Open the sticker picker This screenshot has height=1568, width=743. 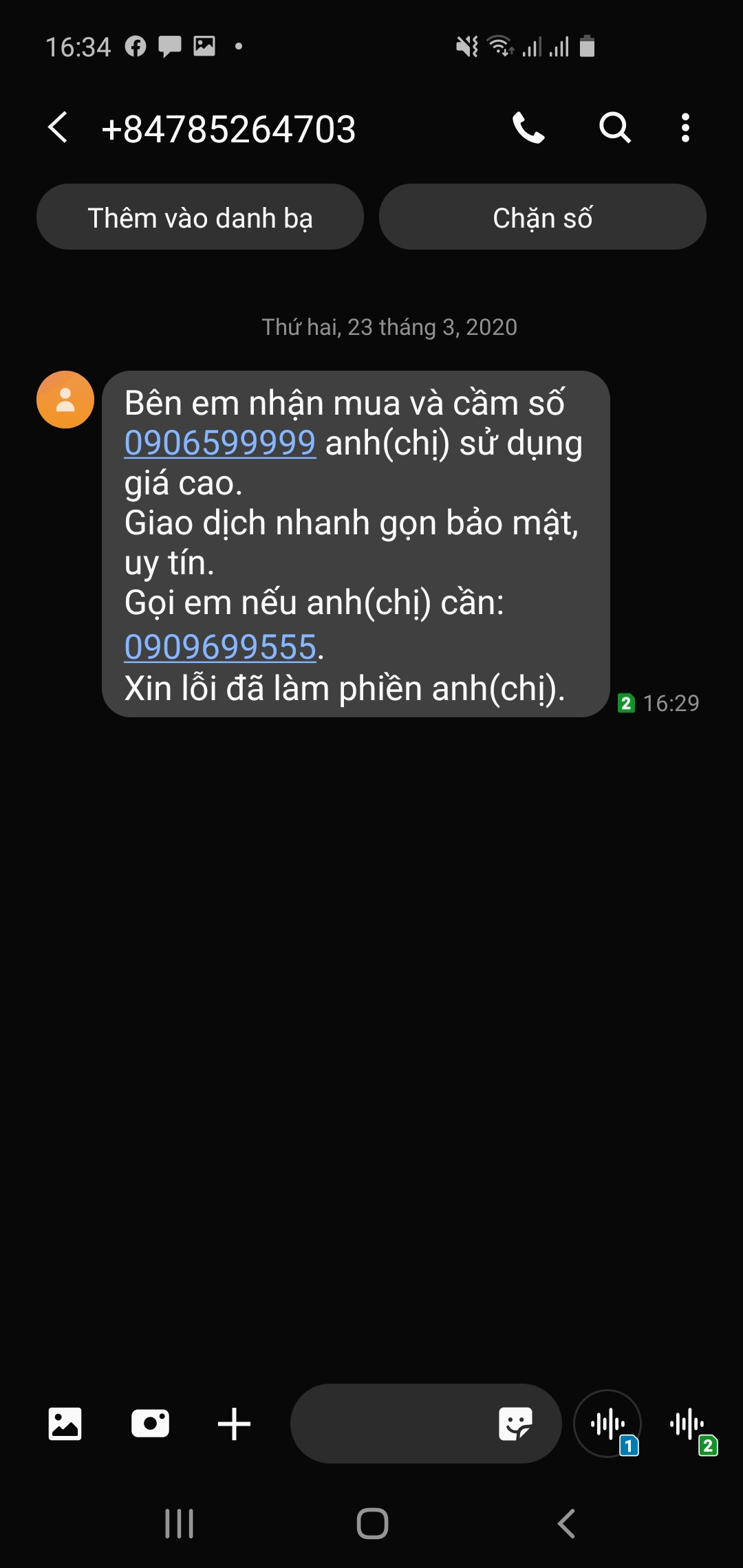515,1424
